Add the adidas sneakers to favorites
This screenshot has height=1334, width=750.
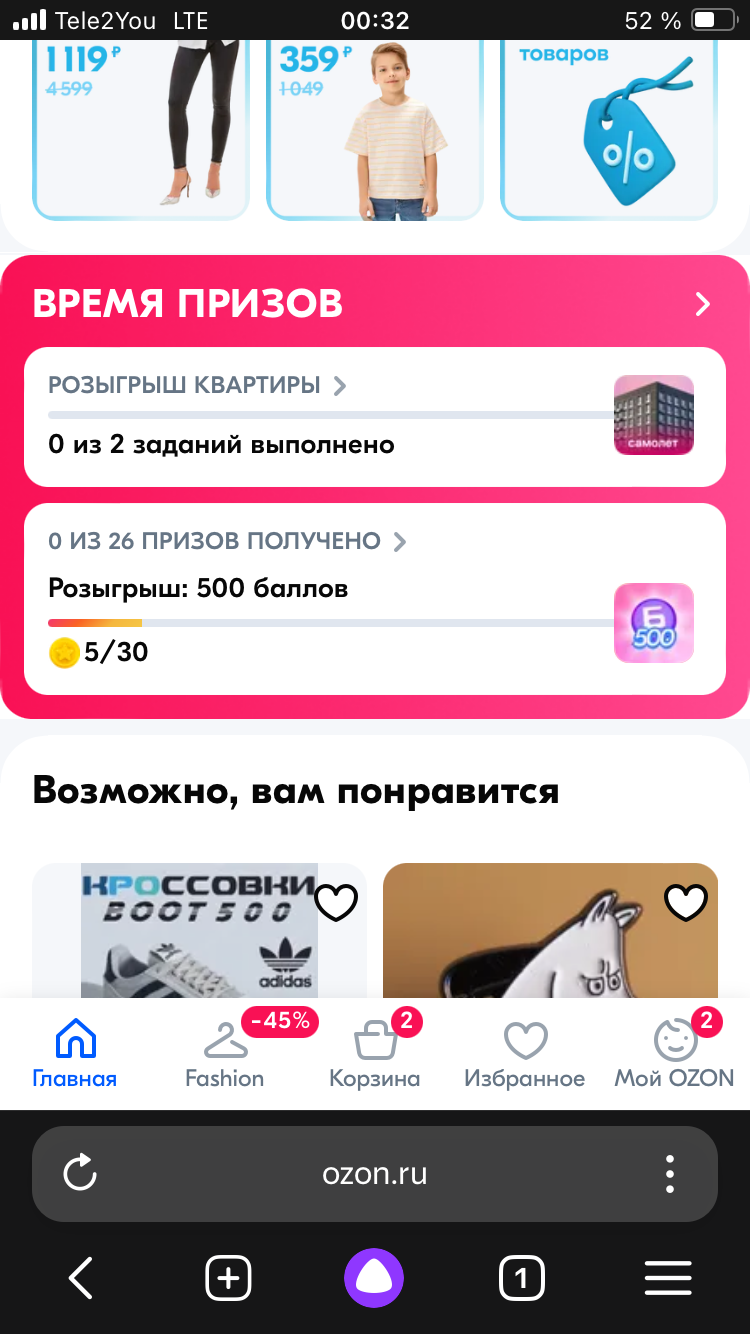[336, 902]
